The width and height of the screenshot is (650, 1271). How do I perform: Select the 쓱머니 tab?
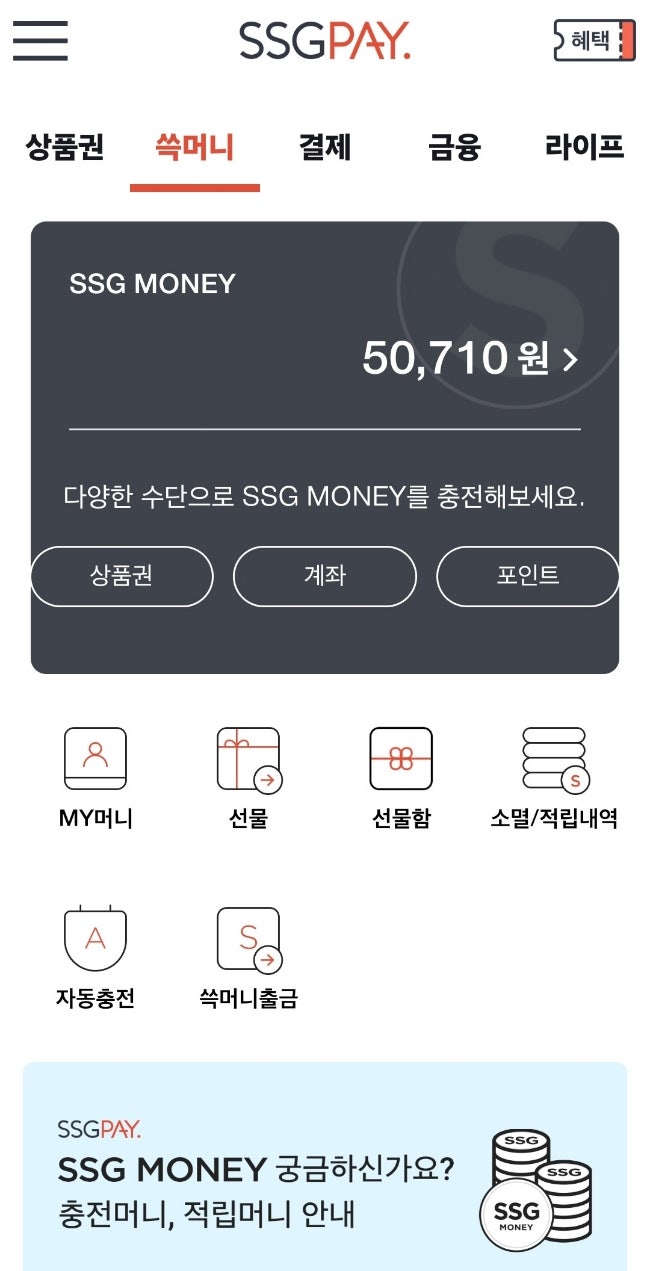coord(195,148)
